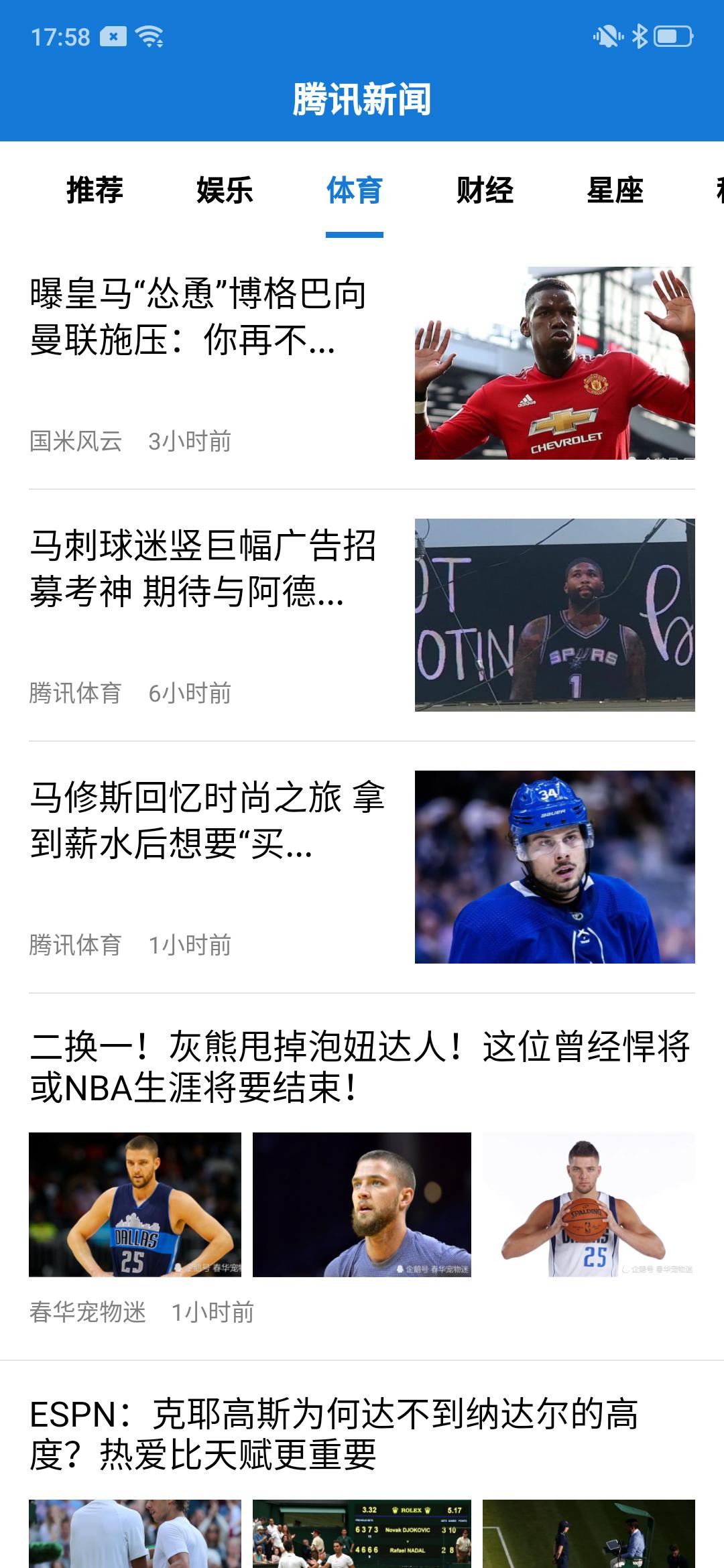Select the 体育 tab
The width and height of the screenshot is (724, 1568).
coord(354,190)
